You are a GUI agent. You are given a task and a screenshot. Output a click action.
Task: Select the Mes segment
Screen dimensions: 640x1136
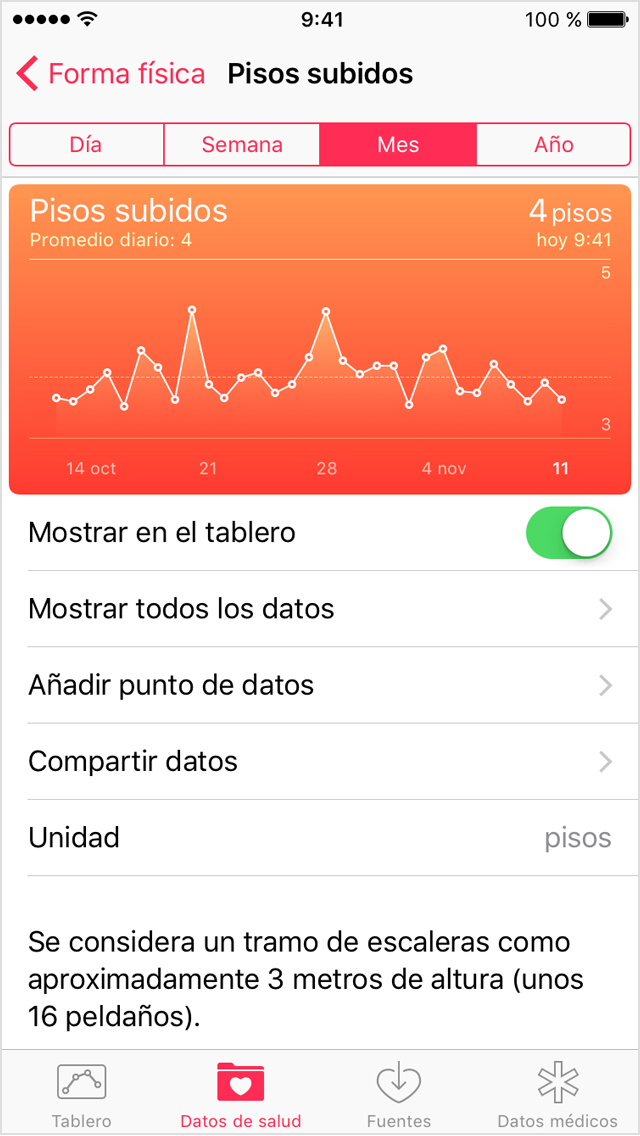pos(398,144)
